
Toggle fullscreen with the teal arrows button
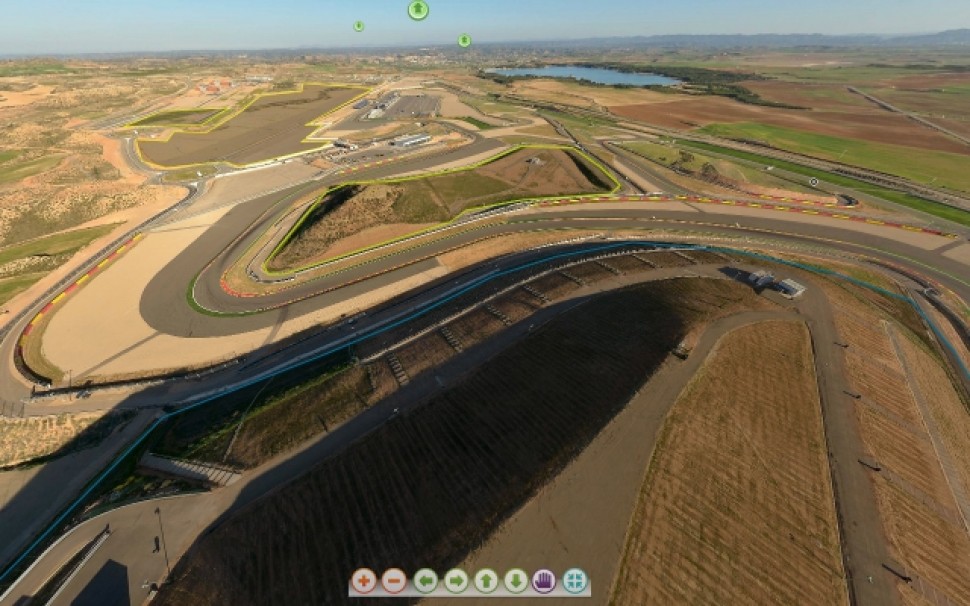pyautogui.click(x=575, y=581)
